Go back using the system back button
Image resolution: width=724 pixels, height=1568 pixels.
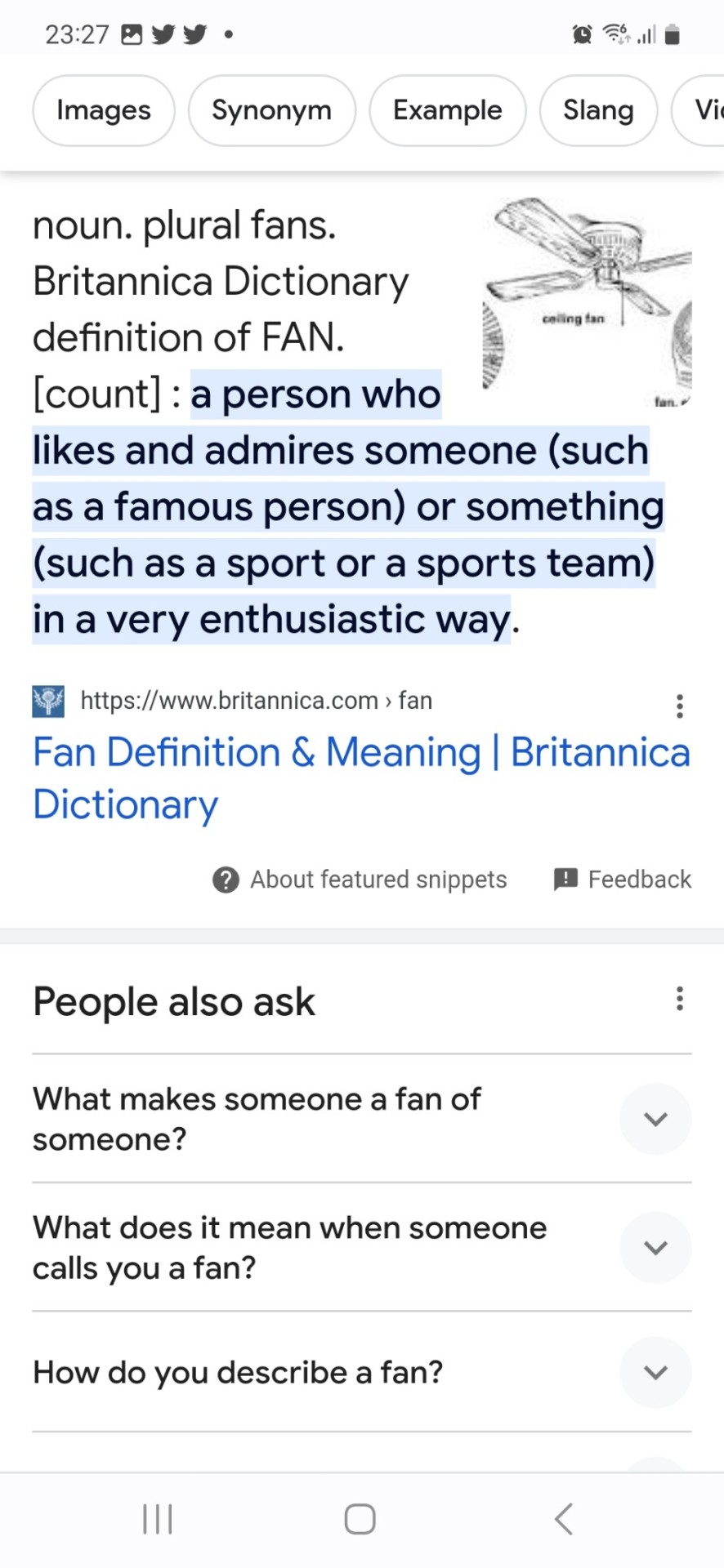click(563, 1519)
